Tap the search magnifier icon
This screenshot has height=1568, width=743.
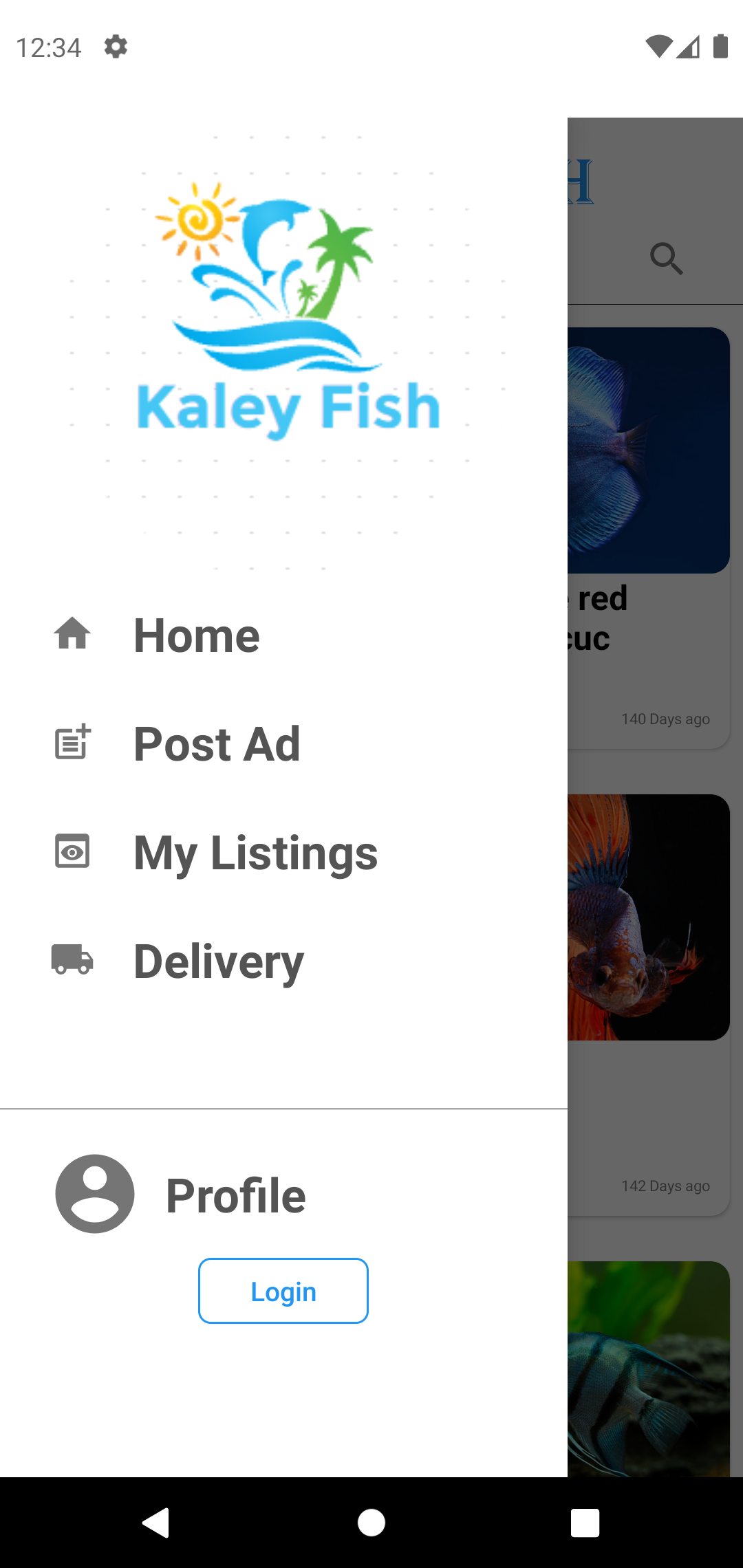click(x=665, y=259)
